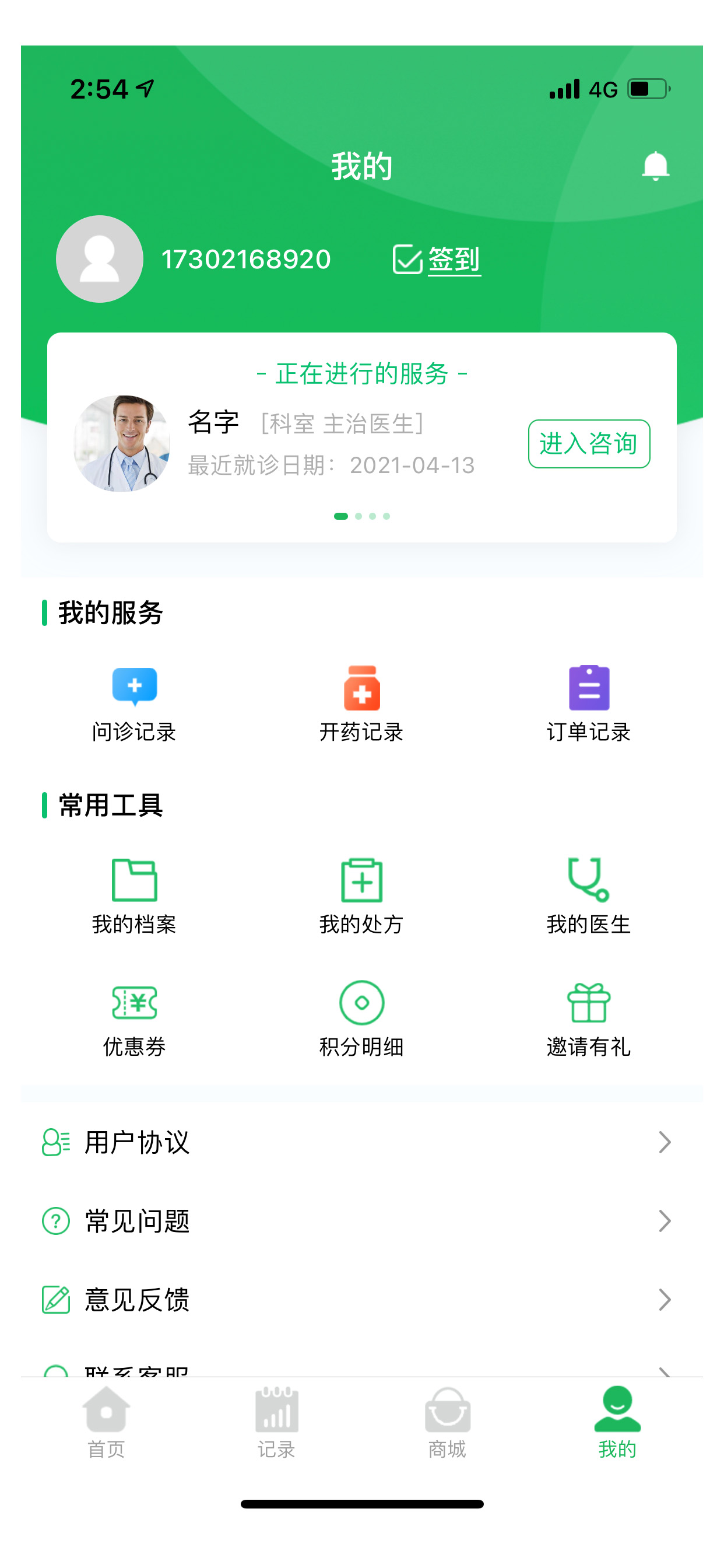Open 邀请有礼 invite rewards
Image resolution: width=724 pixels, height=1568 pixels.
point(588,1019)
